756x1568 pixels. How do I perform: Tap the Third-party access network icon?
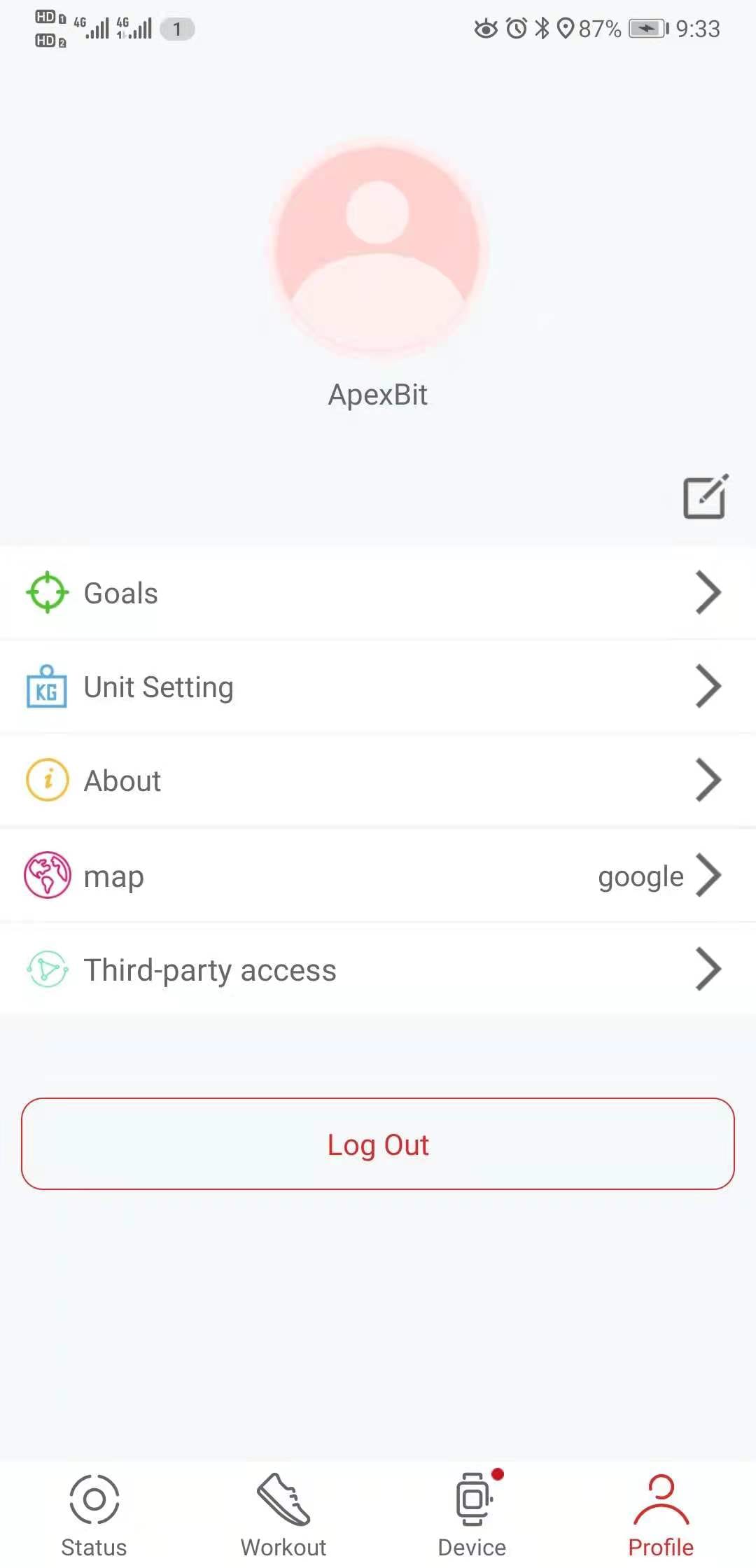pos(46,969)
